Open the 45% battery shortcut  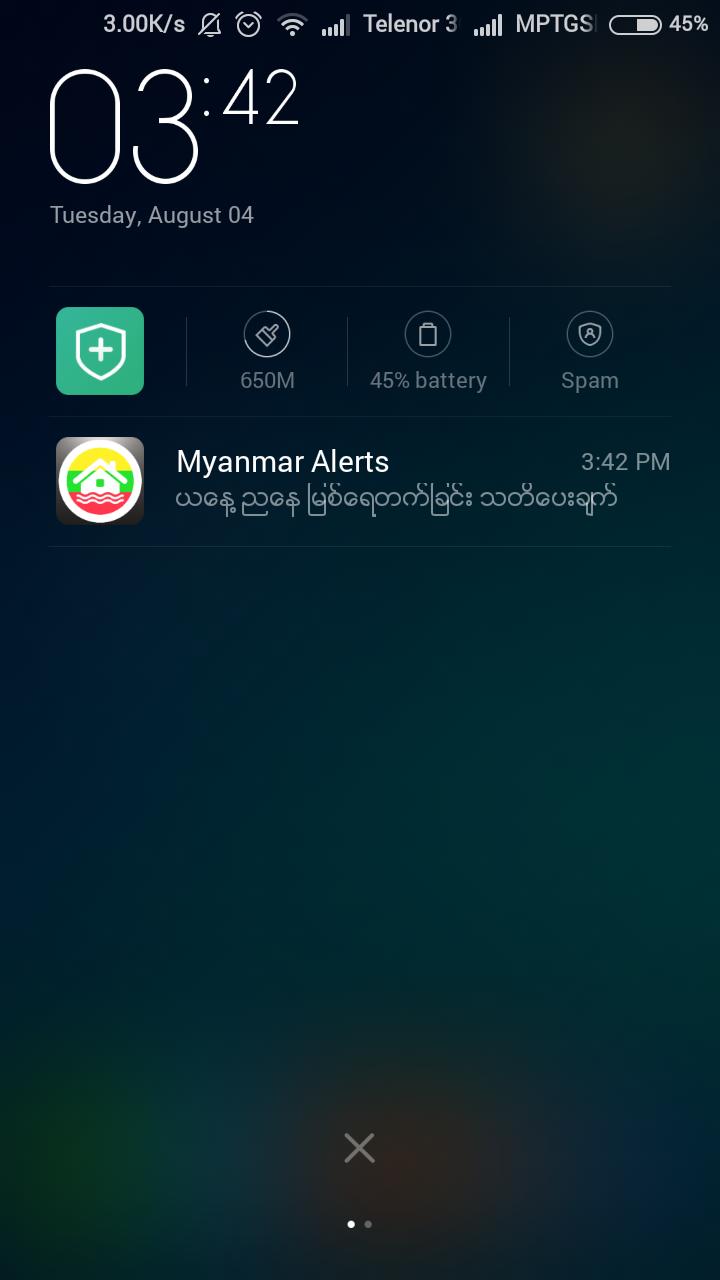point(428,351)
